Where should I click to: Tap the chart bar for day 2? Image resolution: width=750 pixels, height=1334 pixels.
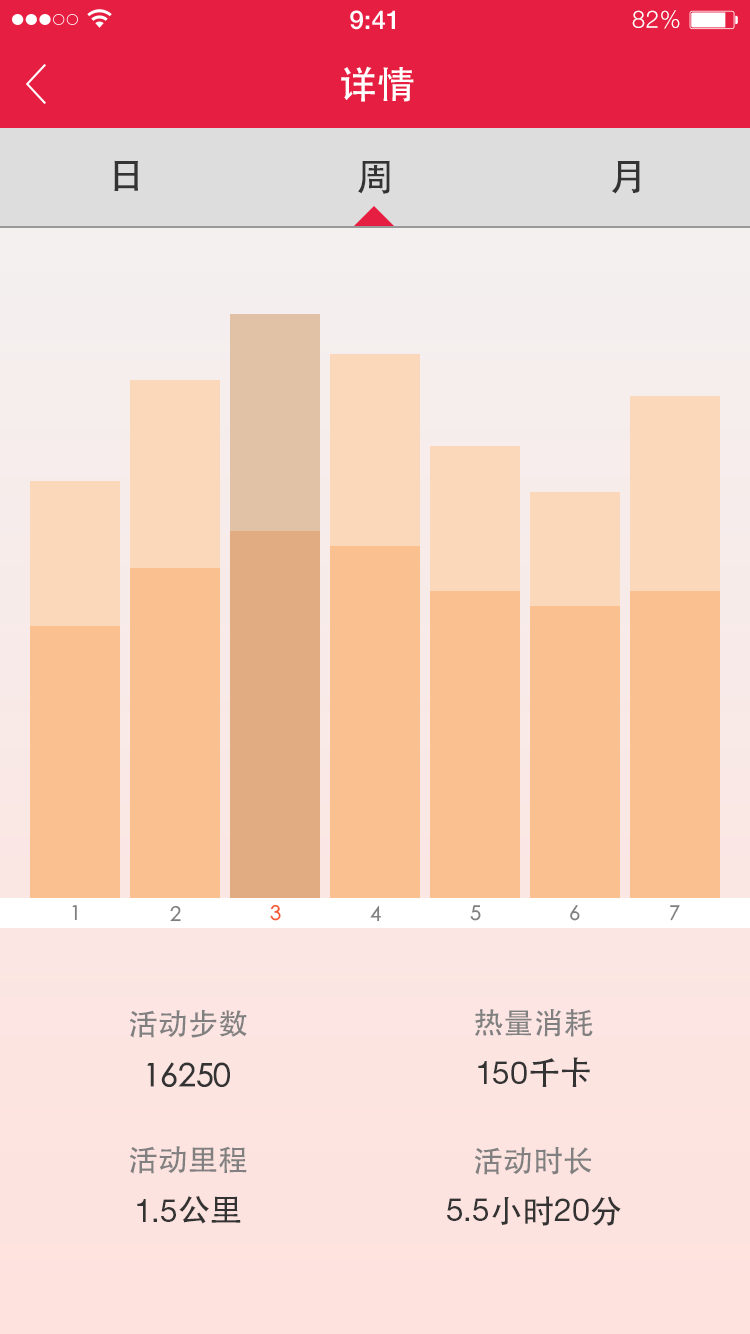[175, 640]
